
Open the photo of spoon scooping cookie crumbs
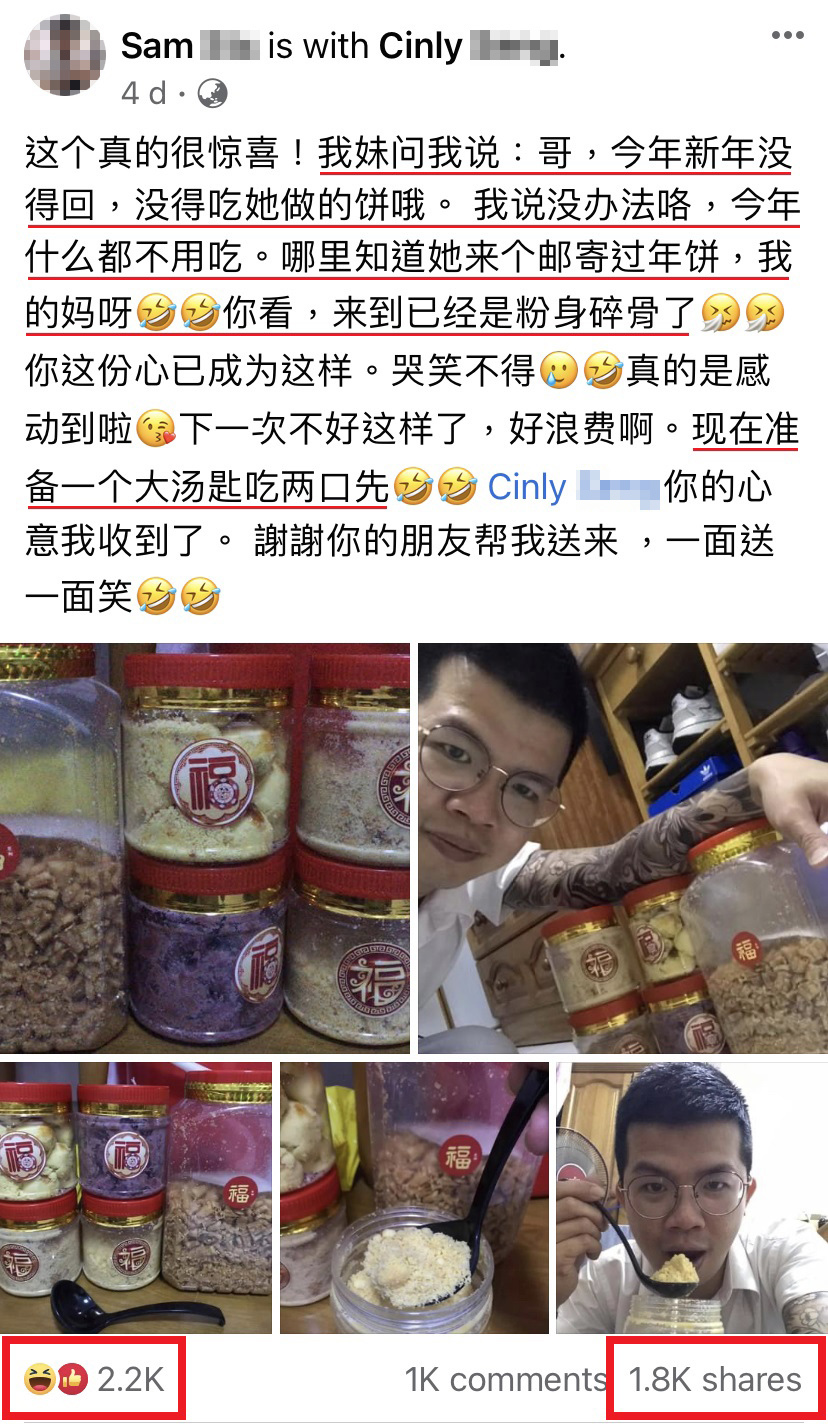(414, 1197)
